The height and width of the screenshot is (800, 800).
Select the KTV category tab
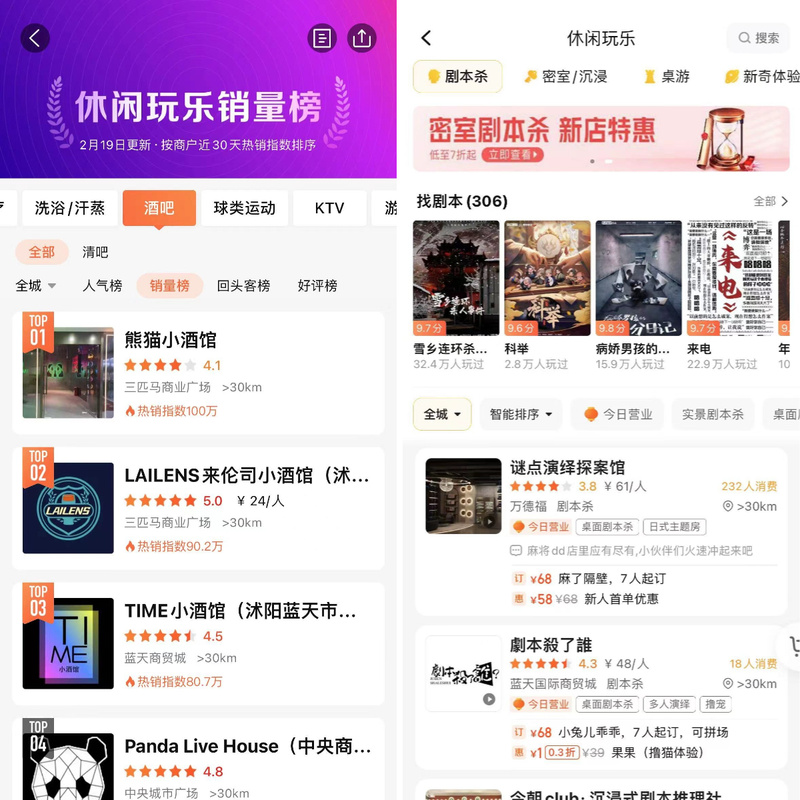(x=329, y=208)
